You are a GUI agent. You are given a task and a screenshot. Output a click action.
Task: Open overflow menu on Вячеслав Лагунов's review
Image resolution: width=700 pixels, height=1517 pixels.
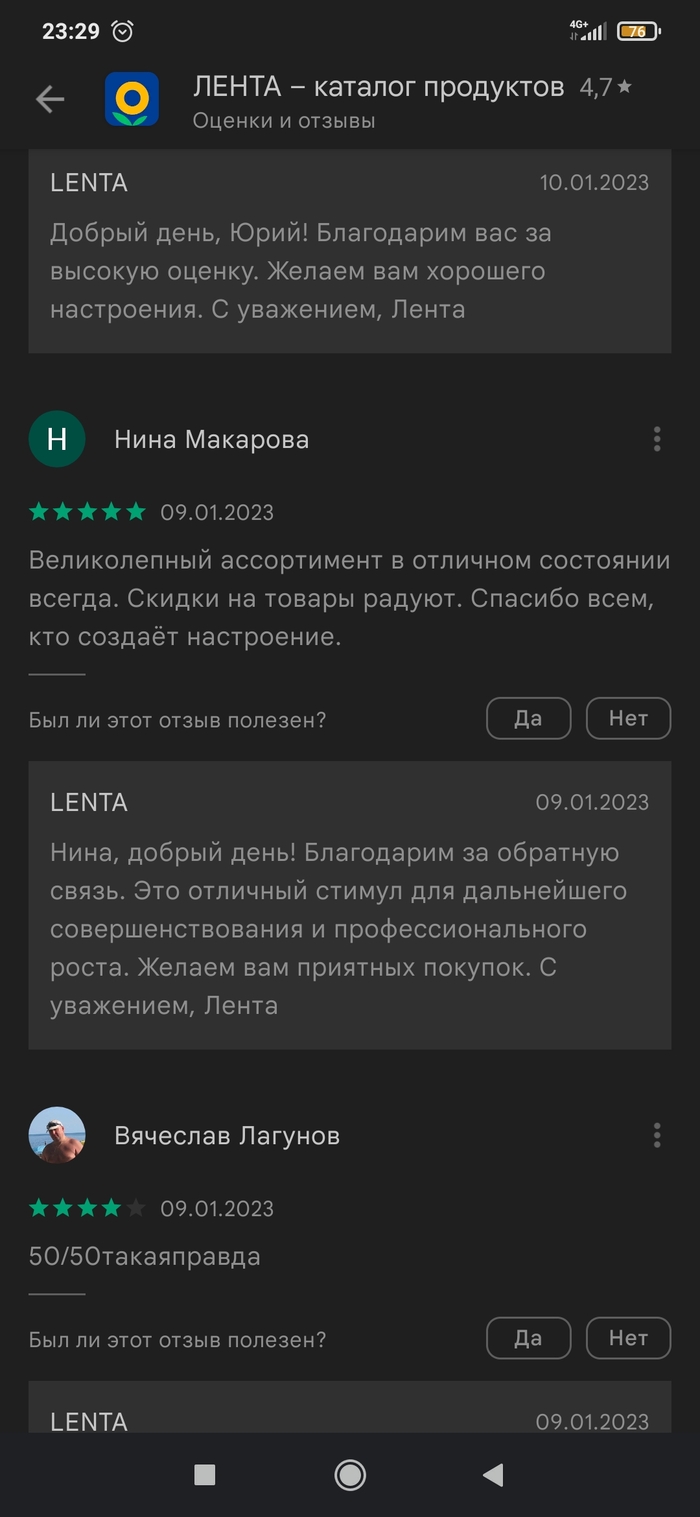click(x=657, y=1135)
